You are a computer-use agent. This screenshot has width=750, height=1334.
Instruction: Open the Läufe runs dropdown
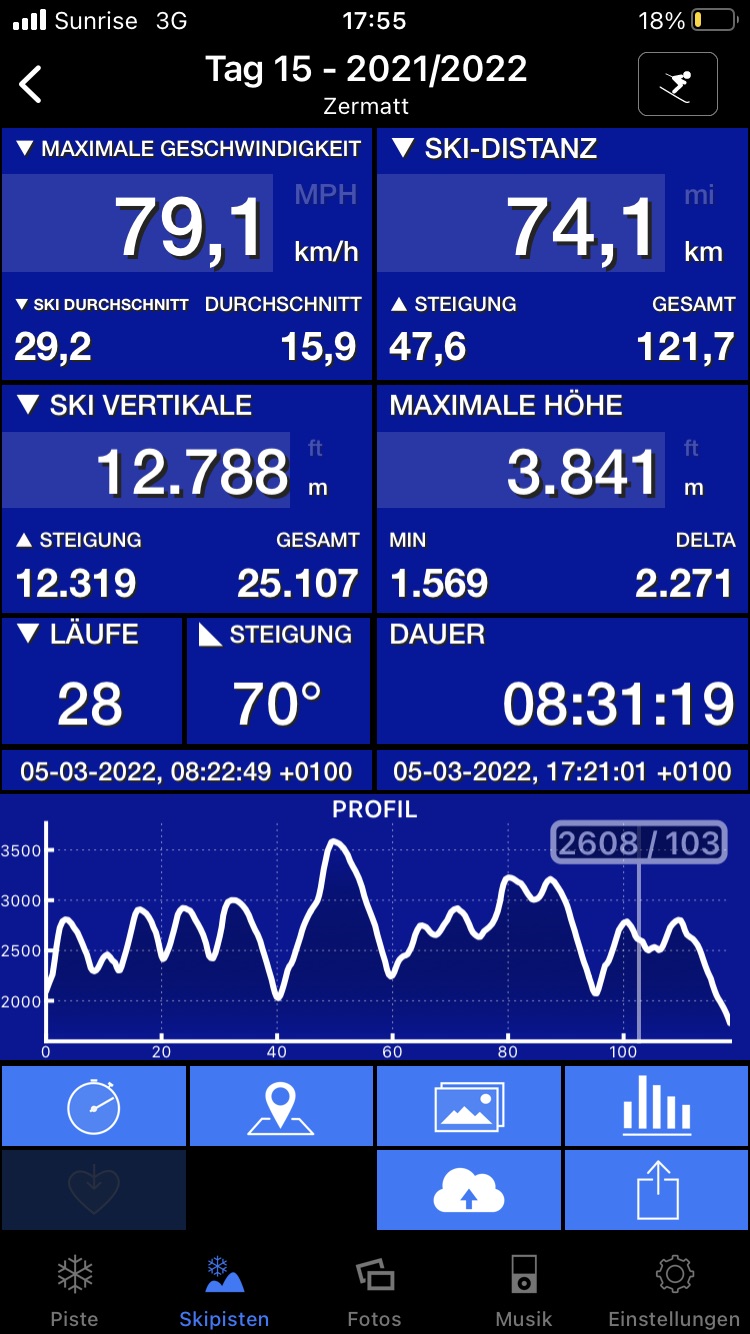click(29, 634)
